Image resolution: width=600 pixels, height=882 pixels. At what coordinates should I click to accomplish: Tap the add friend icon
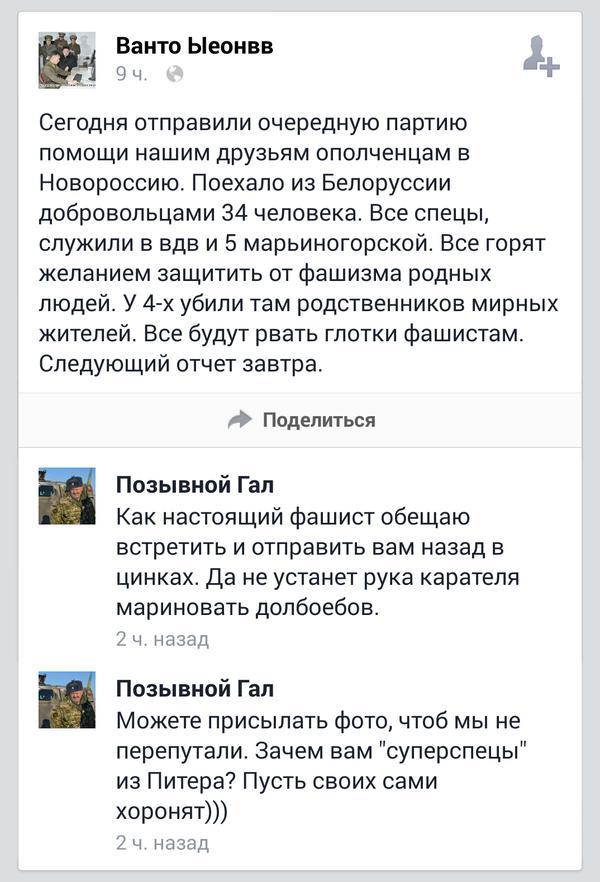coord(540,54)
